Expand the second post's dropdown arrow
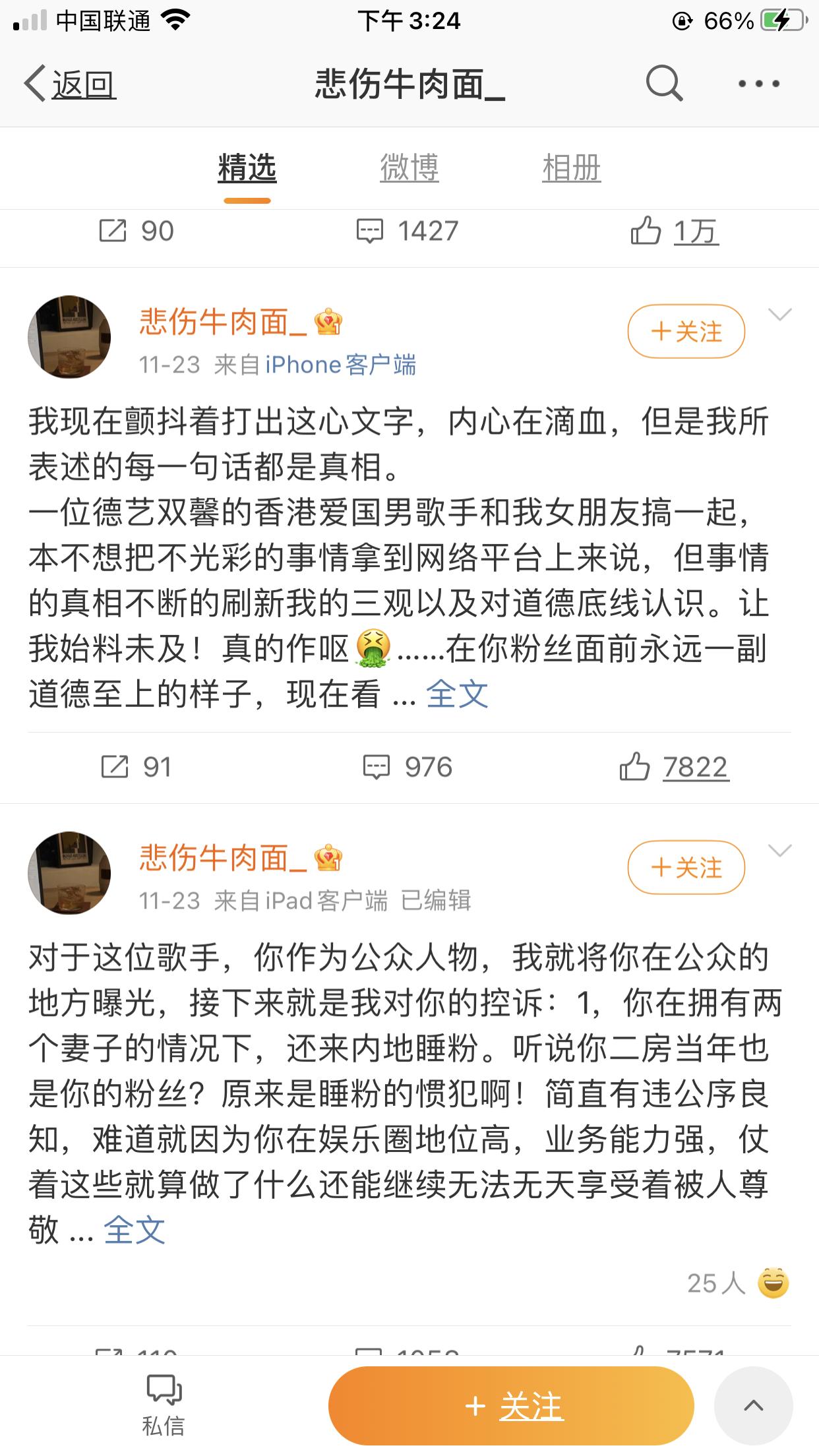The image size is (819, 1456). click(x=779, y=851)
